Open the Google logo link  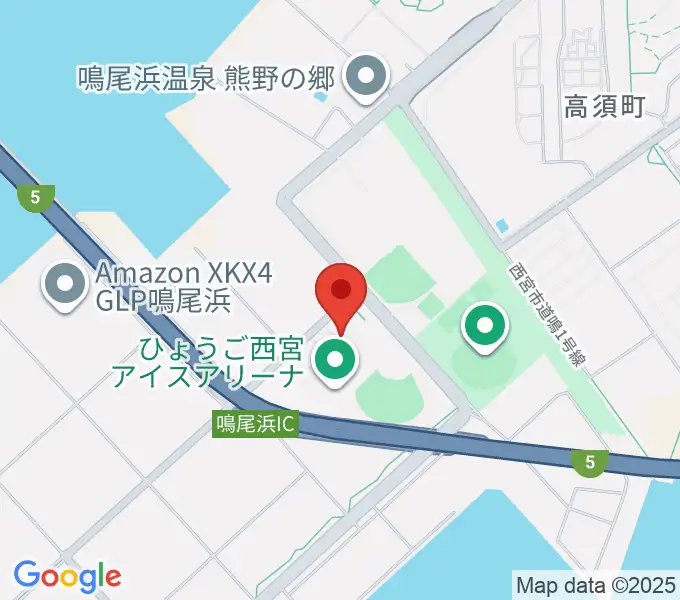click(x=67, y=576)
